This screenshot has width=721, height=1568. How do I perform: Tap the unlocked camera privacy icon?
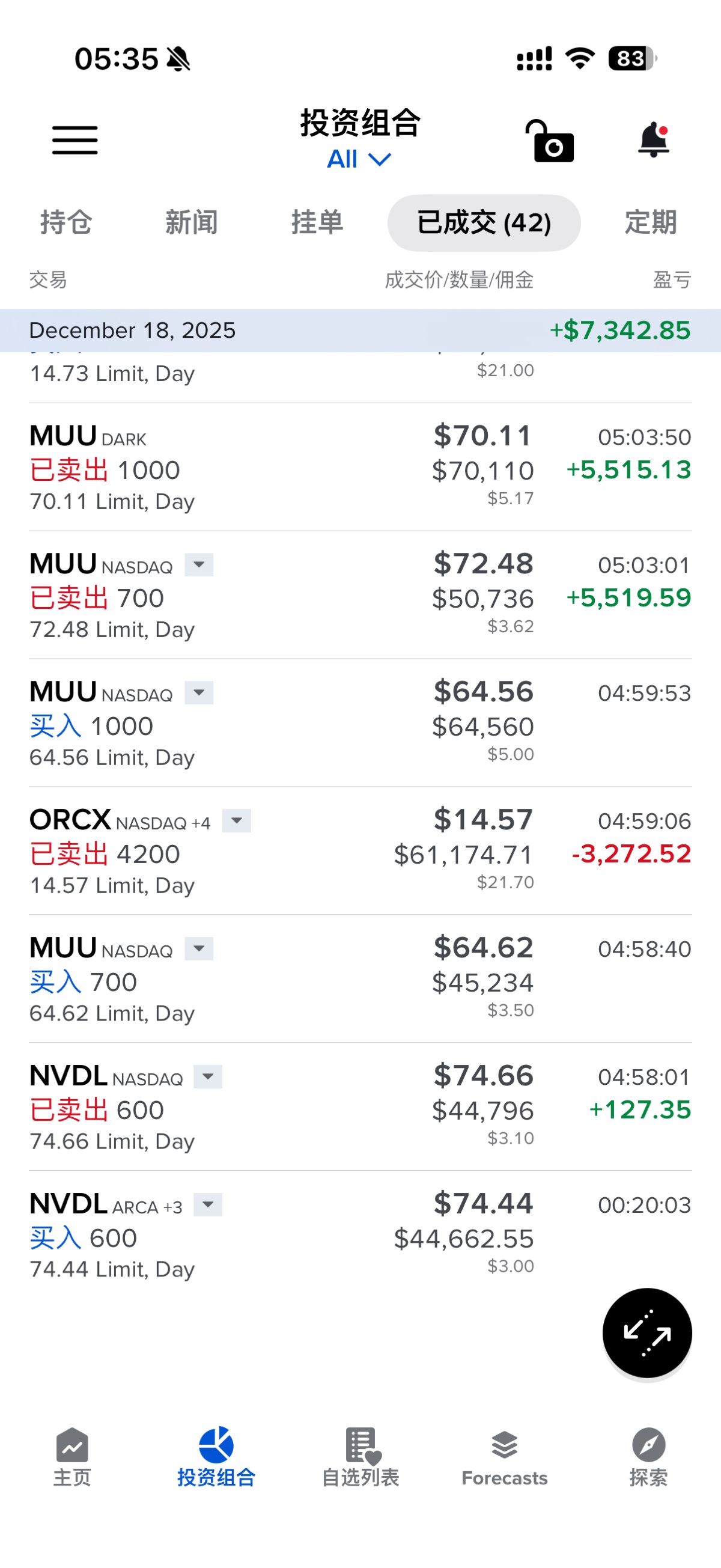(x=550, y=141)
